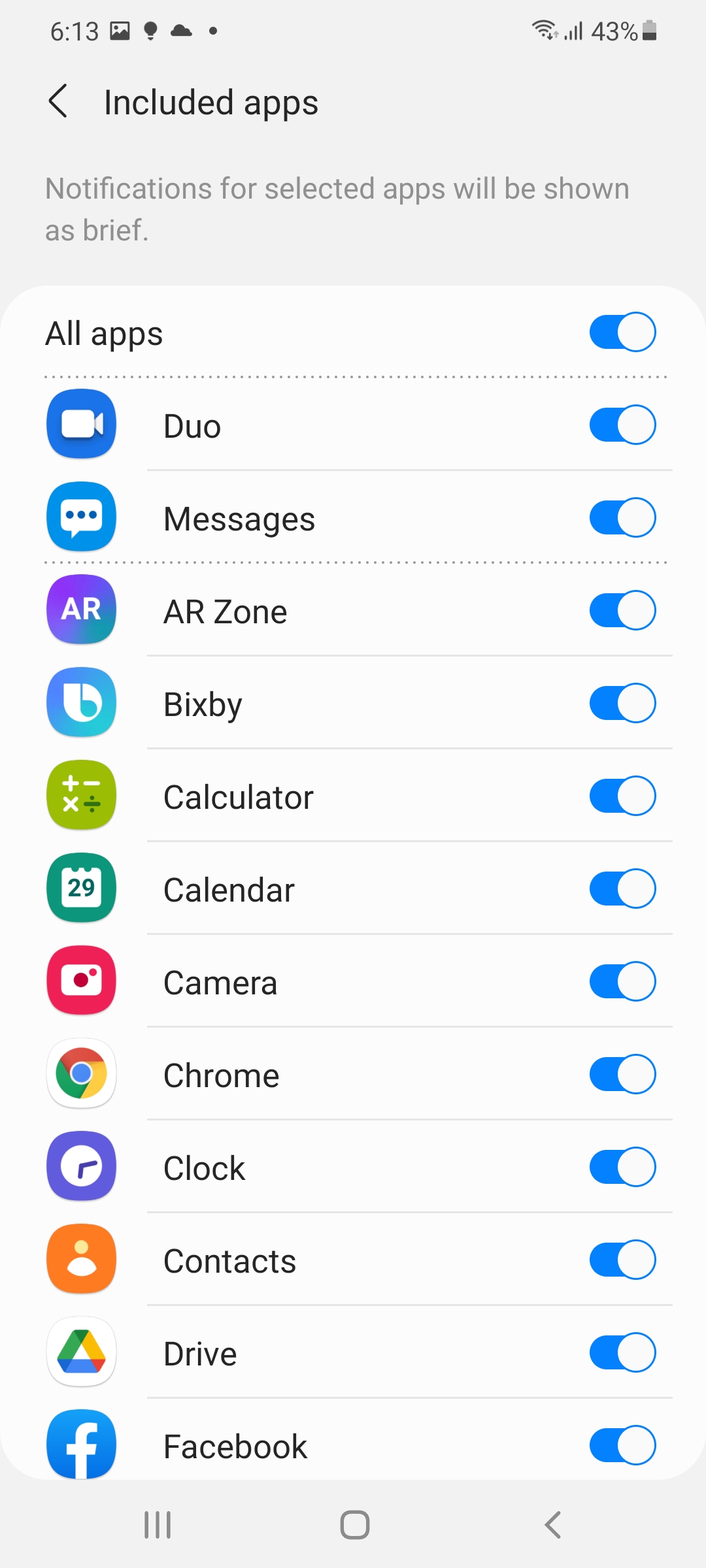Turn off the All apps switch
The width and height of the screenshot is (706, 1568).
pos(622,333)
